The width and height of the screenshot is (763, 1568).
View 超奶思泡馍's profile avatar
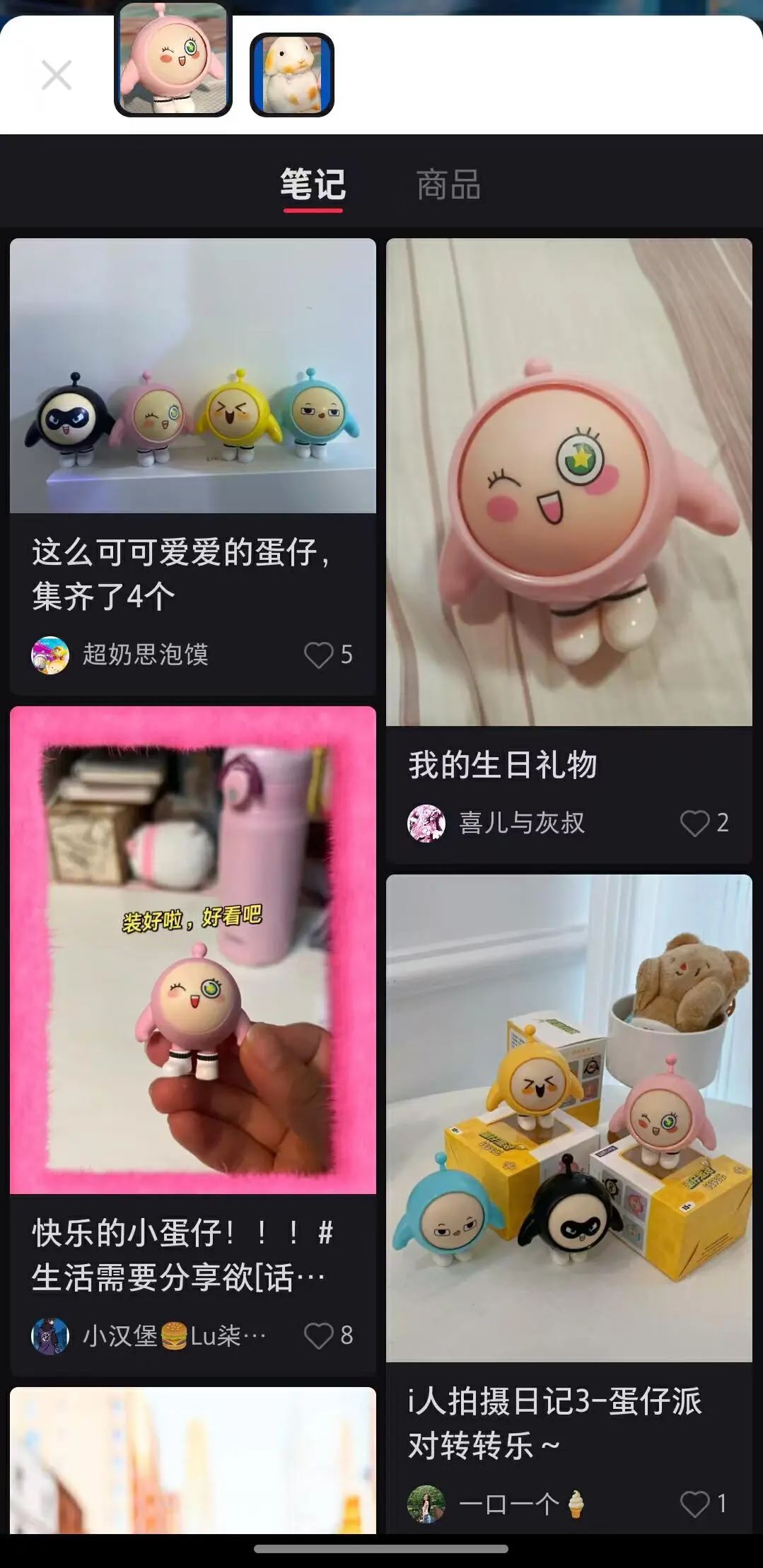coord(50,655)
